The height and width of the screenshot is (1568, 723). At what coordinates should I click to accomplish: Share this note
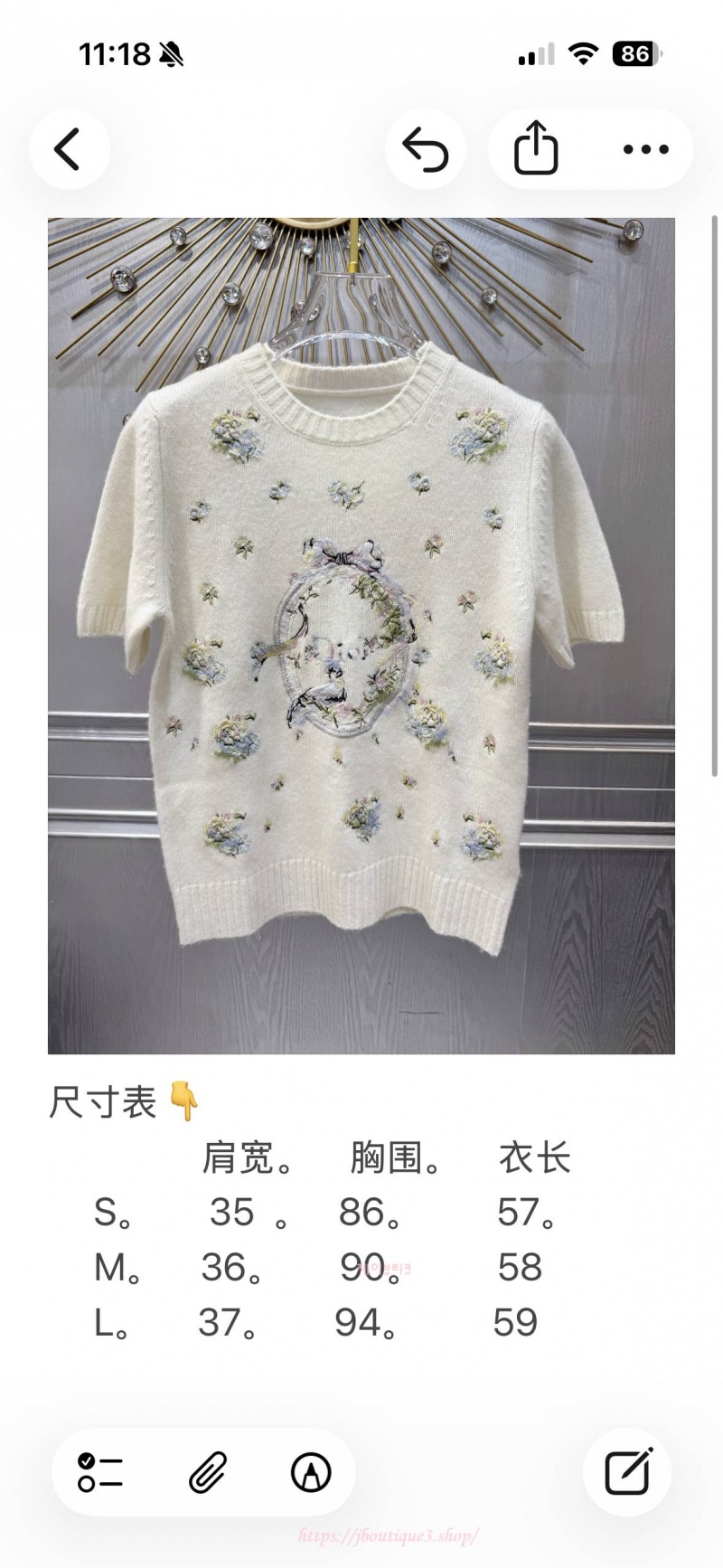point(536,147)
